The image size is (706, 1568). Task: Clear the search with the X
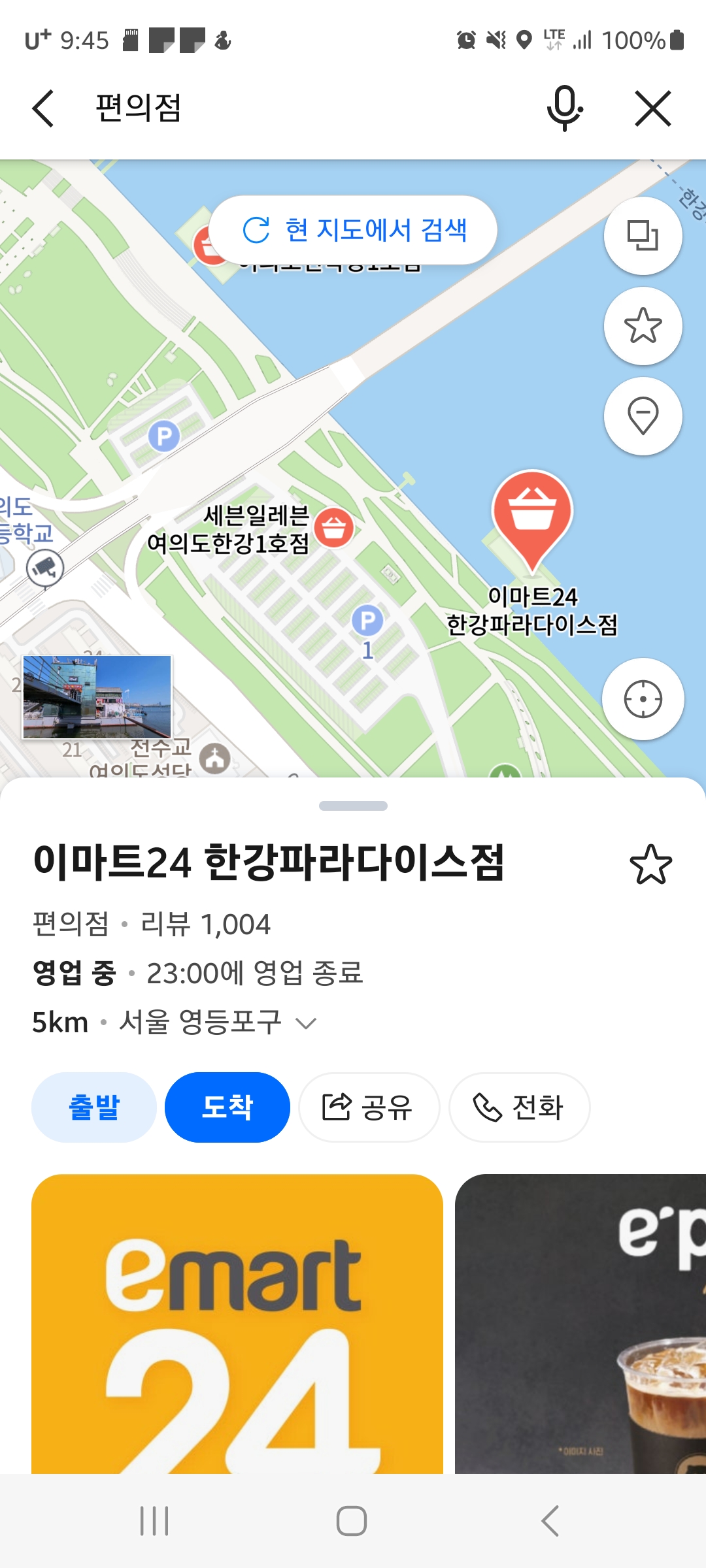pos(653,108)
